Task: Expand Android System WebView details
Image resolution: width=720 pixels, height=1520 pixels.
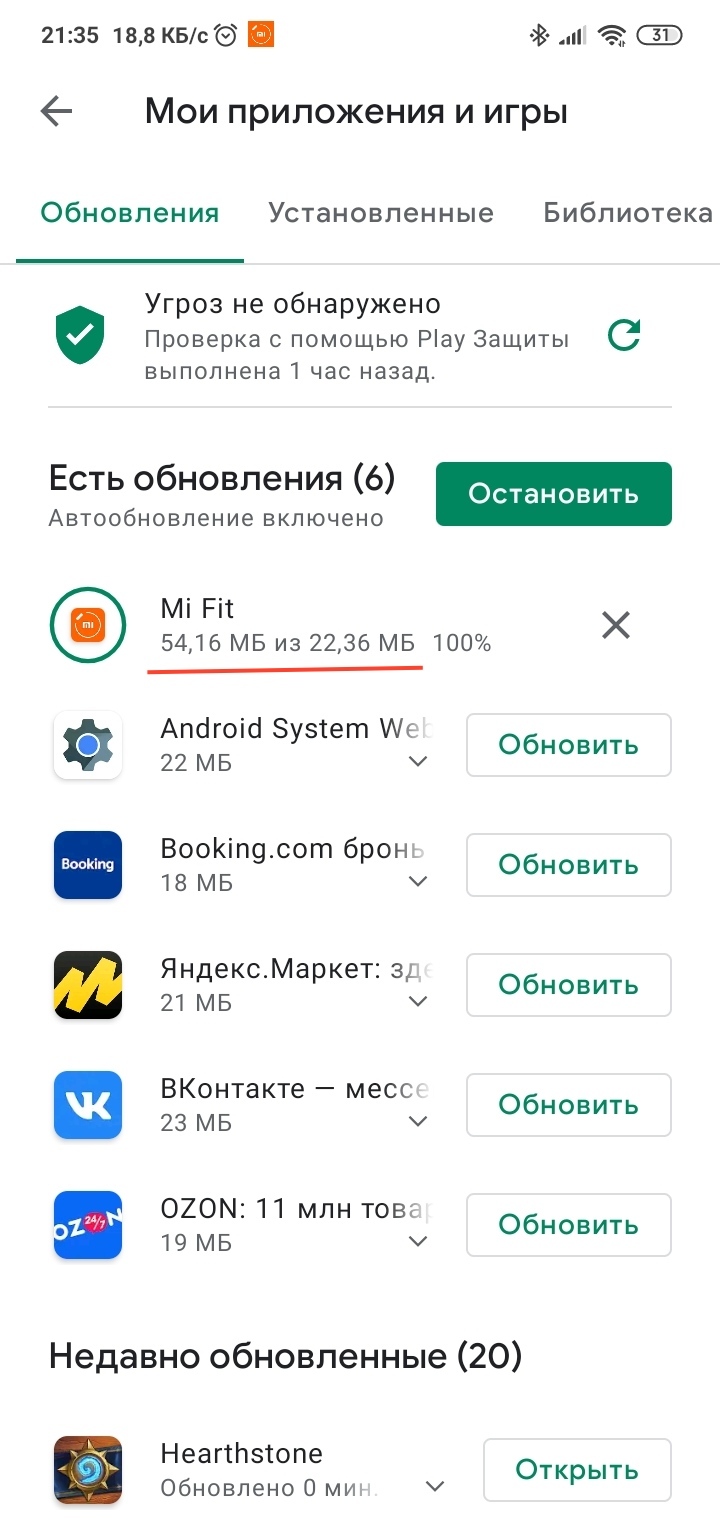Action: (419, 762)
